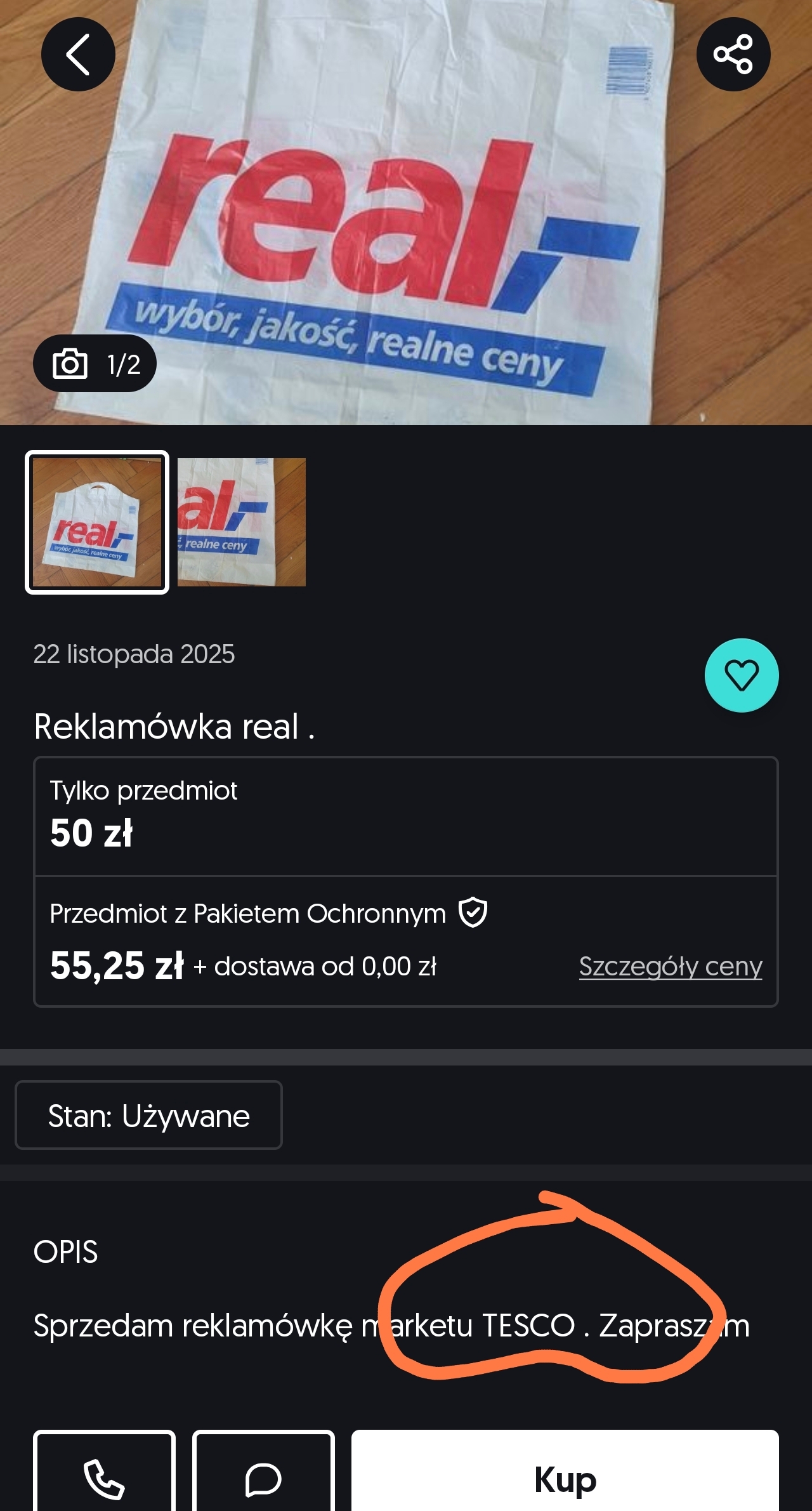Go back using the arrow button
The width and height of the screenshot is (812, 1511).
pos(78,55)
